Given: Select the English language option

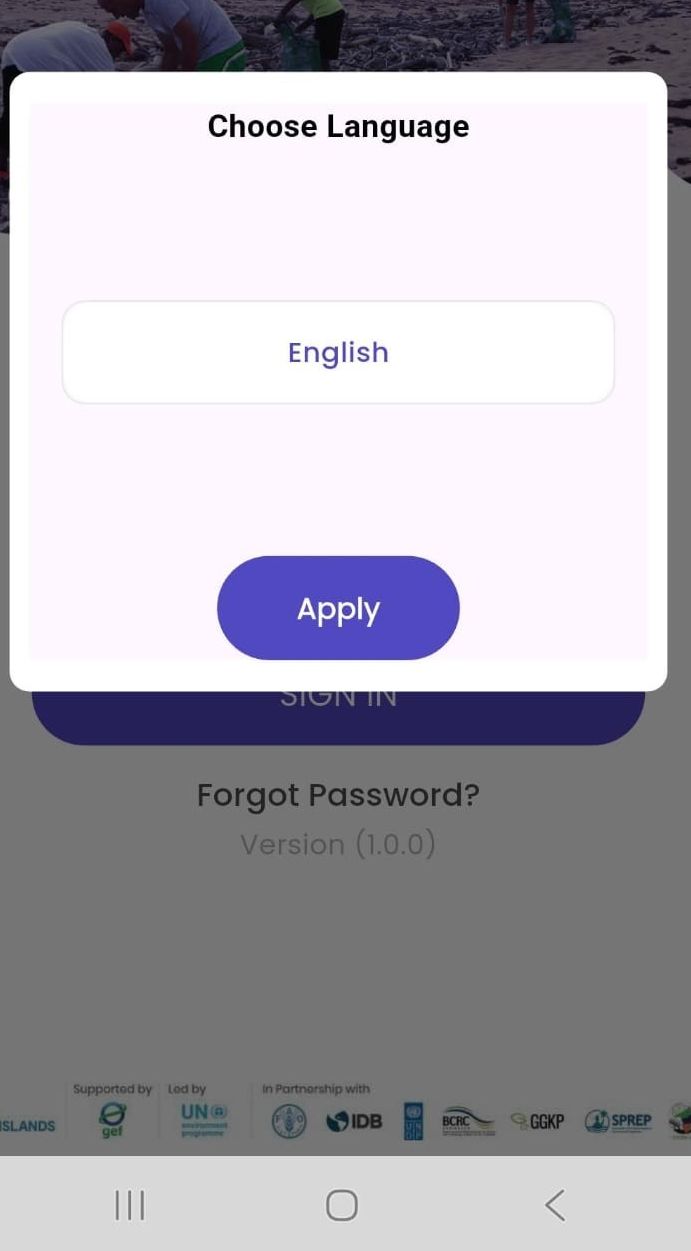Looking at the screenshot, I should pos(338,352).
